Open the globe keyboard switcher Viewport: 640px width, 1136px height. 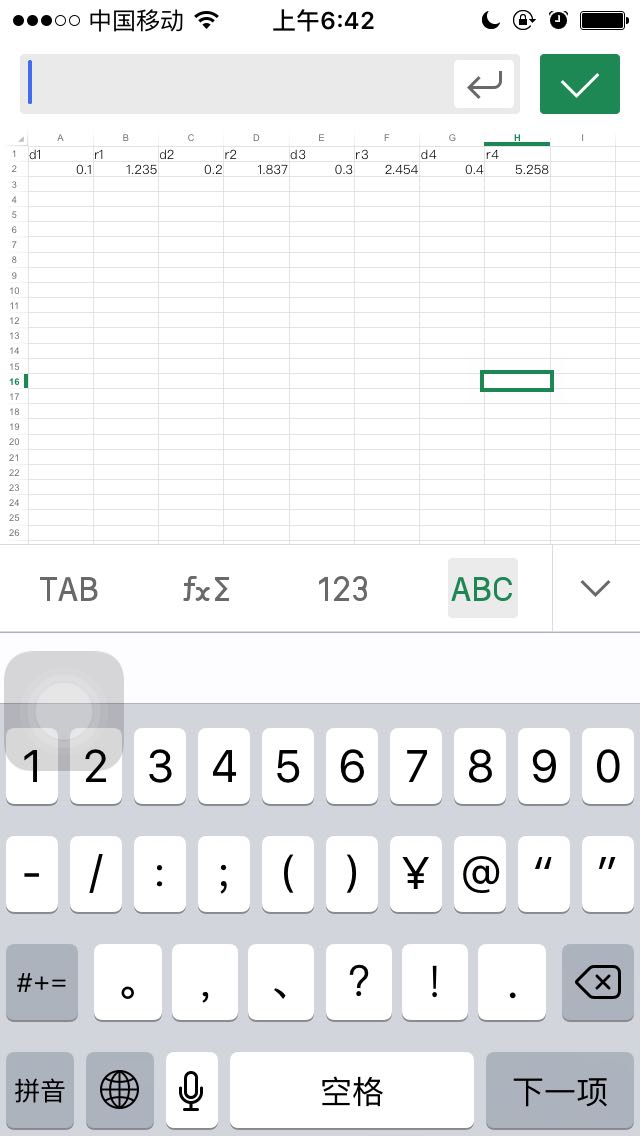click(x=120, y=1091)
